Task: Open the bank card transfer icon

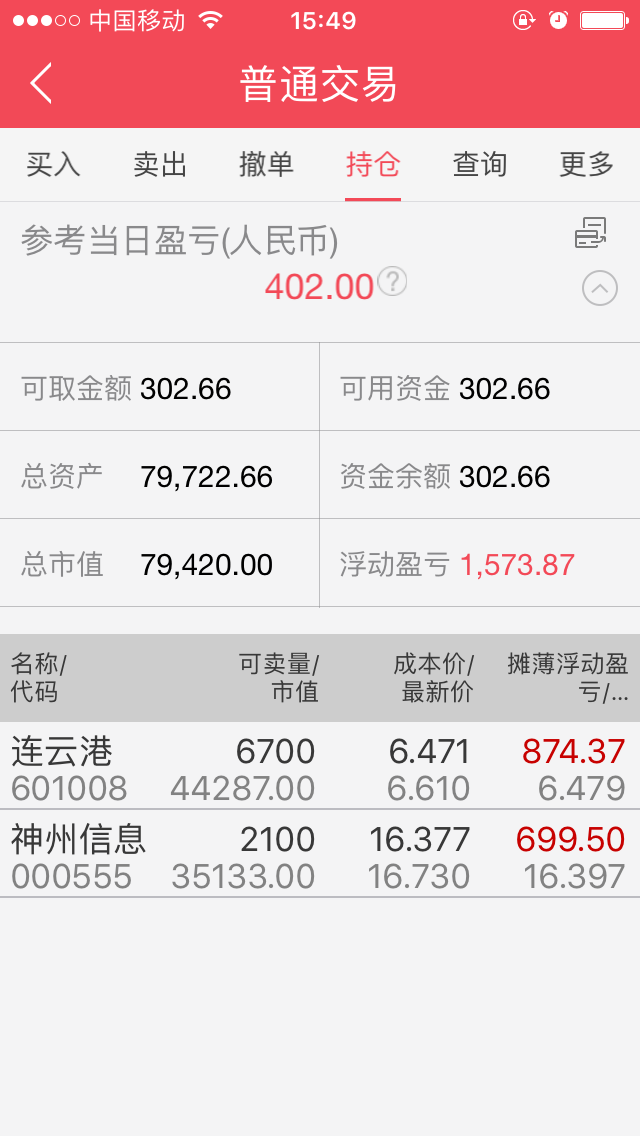Action: pos(591,233)
